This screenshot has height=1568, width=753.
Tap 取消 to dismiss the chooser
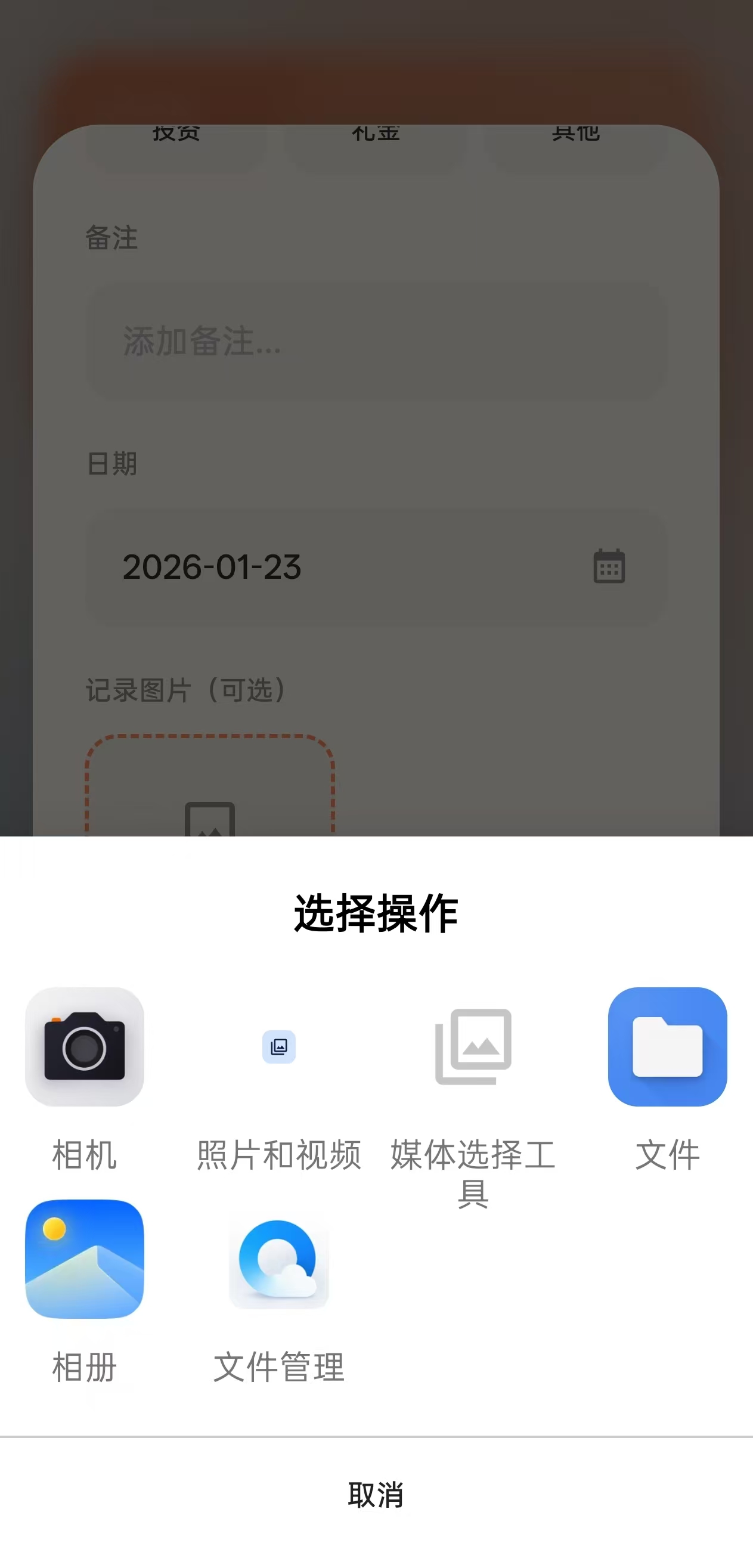[x=376, y=1495]
